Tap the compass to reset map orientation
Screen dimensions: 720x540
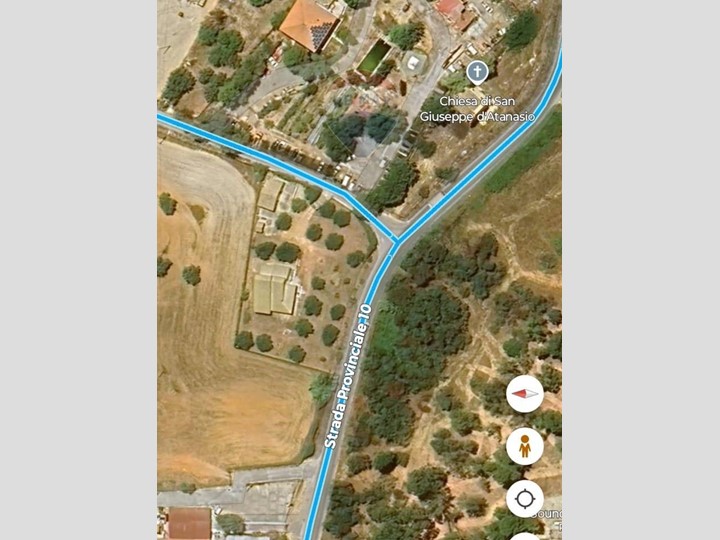525,394
